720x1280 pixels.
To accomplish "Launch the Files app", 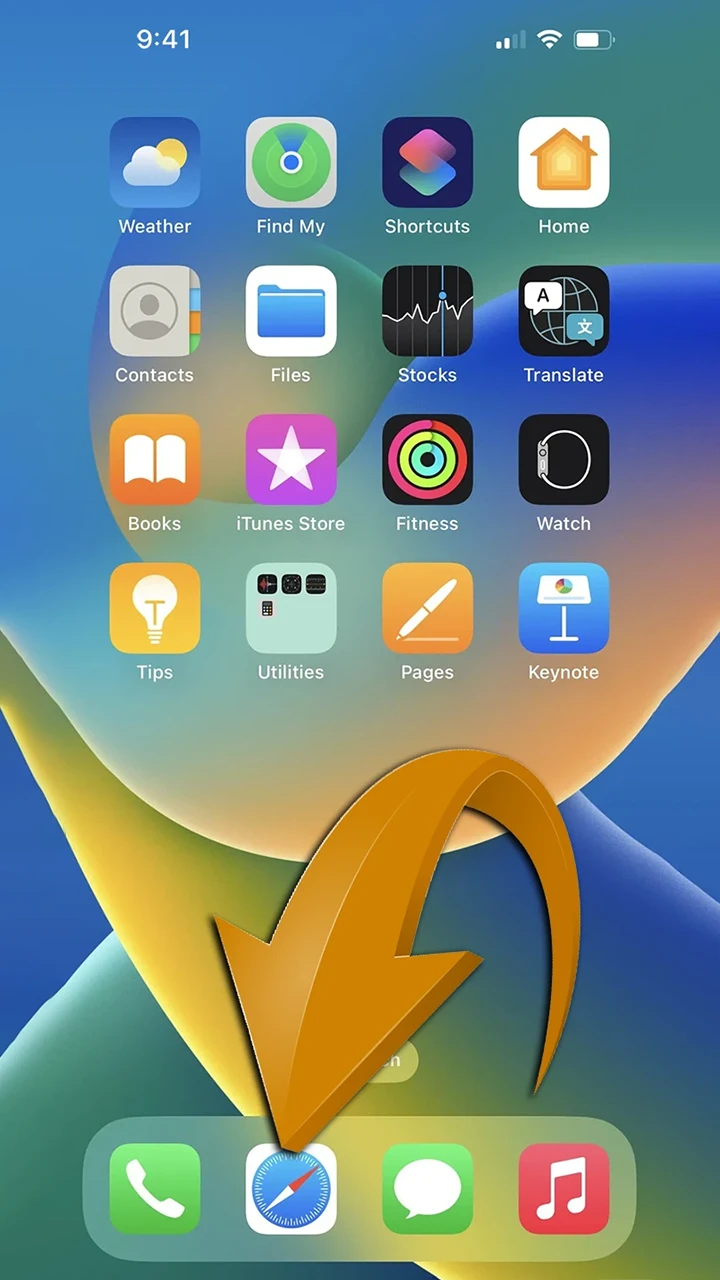I will click(x=291, y=311).
